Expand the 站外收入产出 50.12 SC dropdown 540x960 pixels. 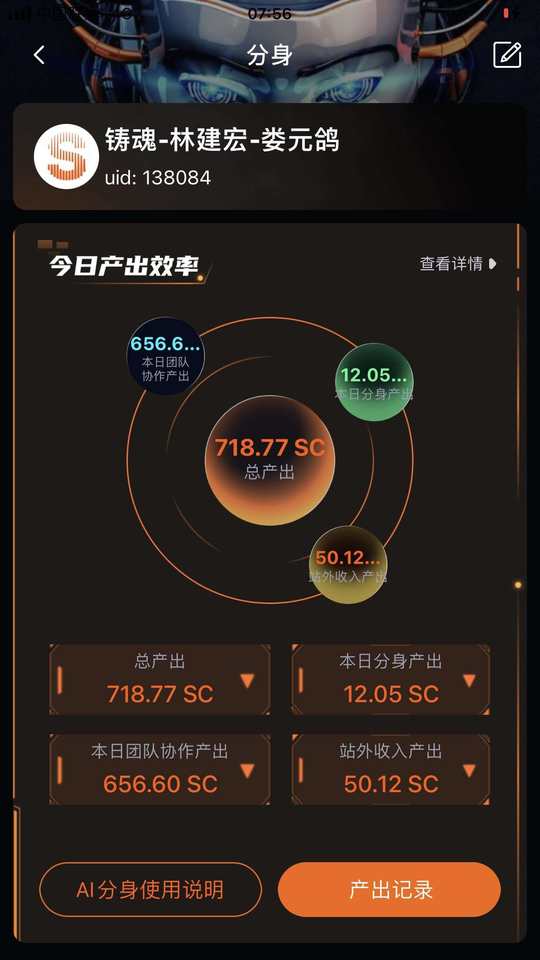click(391, 770)
